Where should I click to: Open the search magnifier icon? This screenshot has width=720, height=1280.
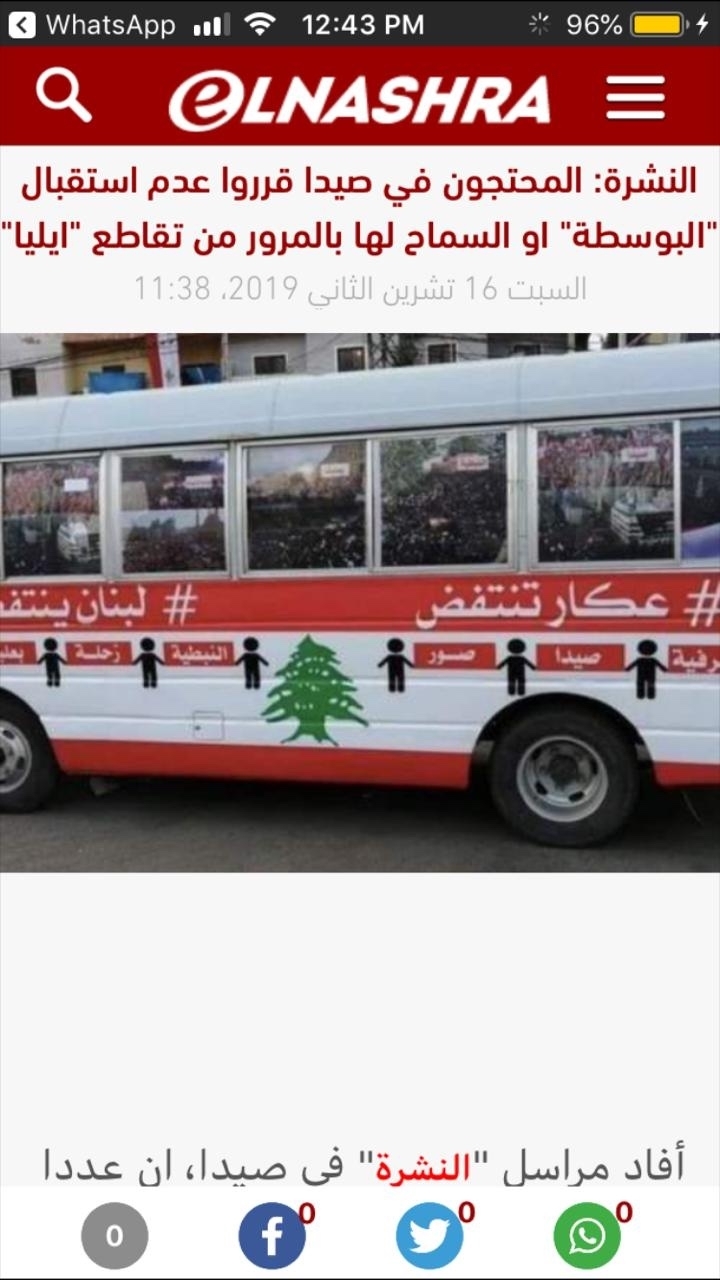[64, 96]
